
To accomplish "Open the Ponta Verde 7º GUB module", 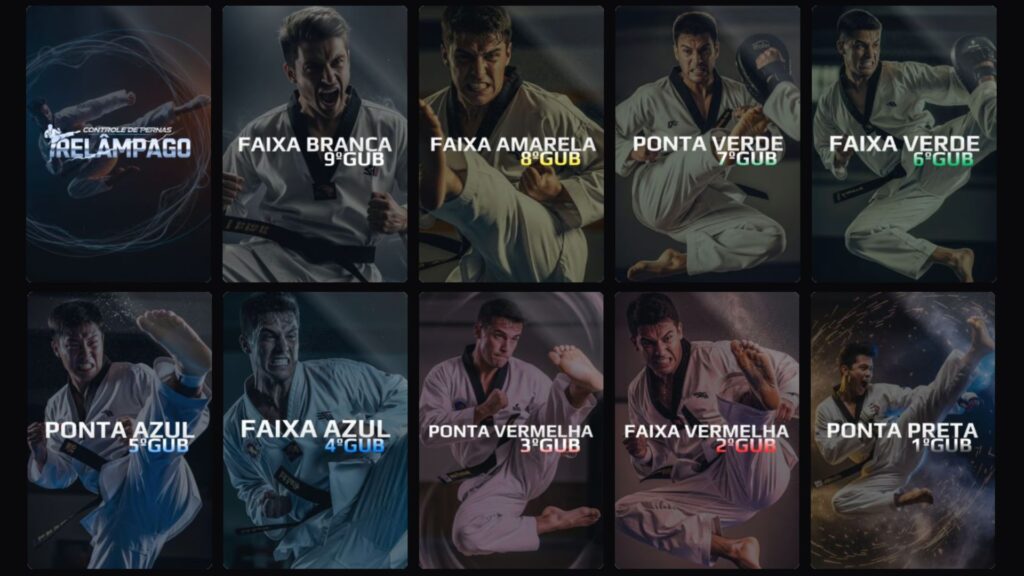I will pos(707,144).
